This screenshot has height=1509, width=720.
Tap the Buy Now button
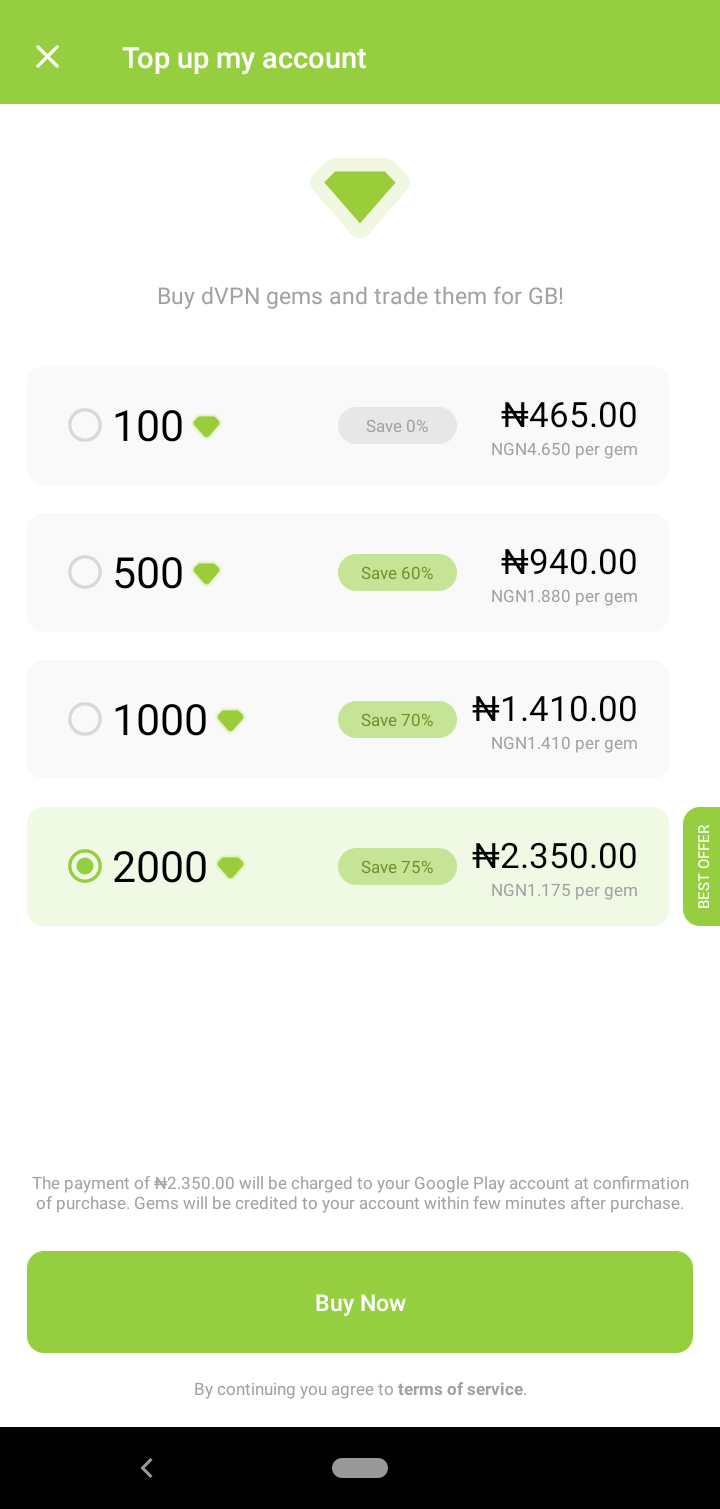pyautogui.click(x=360, y=1302)
